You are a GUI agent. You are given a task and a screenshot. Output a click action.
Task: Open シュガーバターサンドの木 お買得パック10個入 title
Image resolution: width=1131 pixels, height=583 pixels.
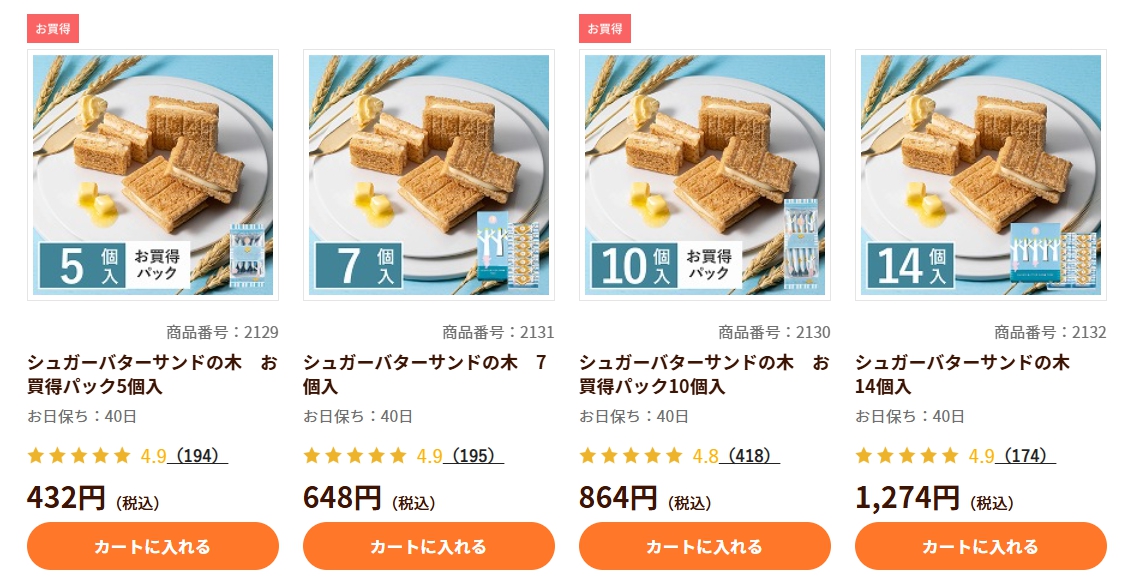click(x=704, y=374)
